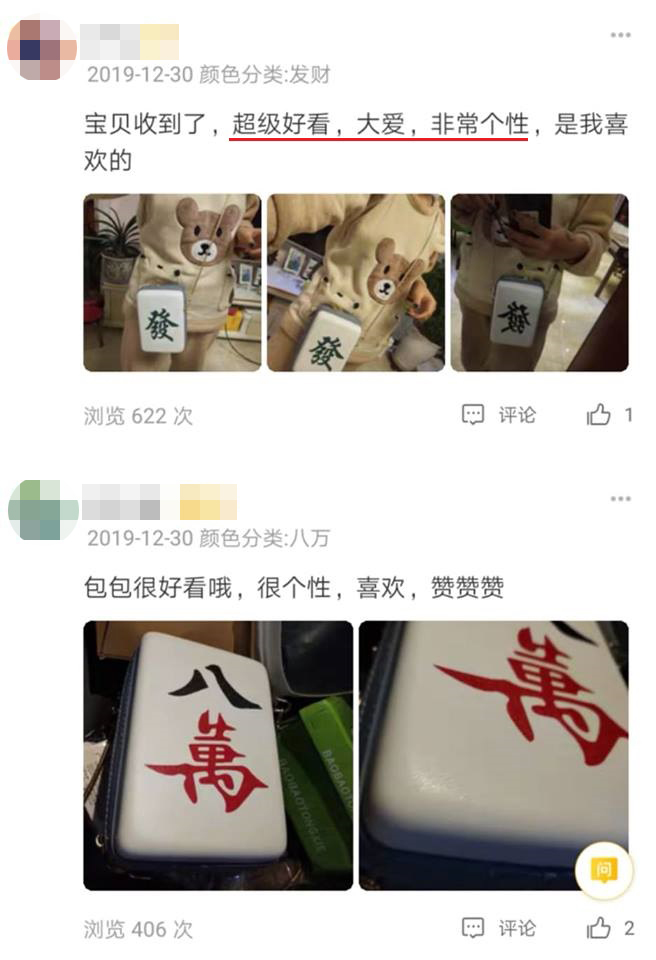
Task: Open avatar of the 八万 reviewer
Action: (42, 509)
